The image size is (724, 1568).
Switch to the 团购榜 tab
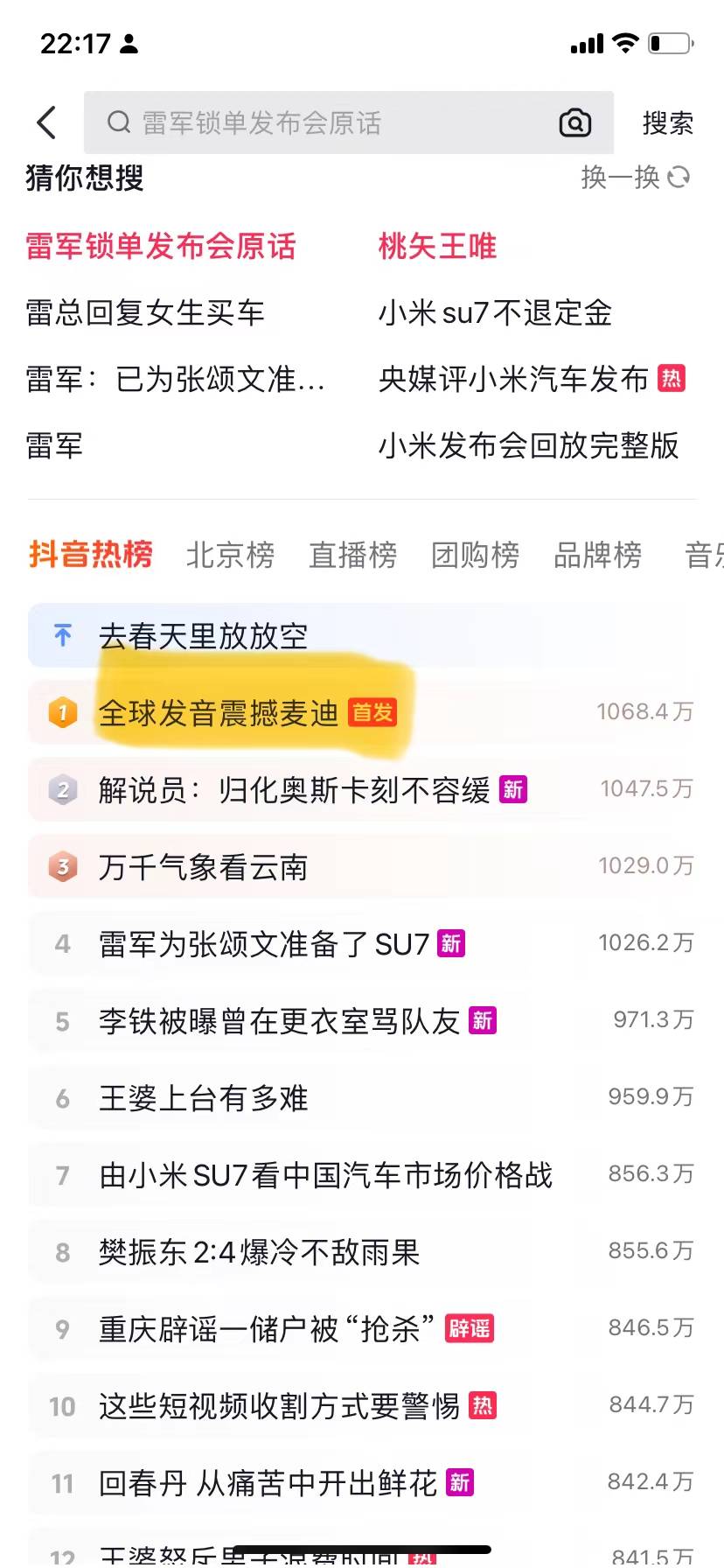coord(475,555)
